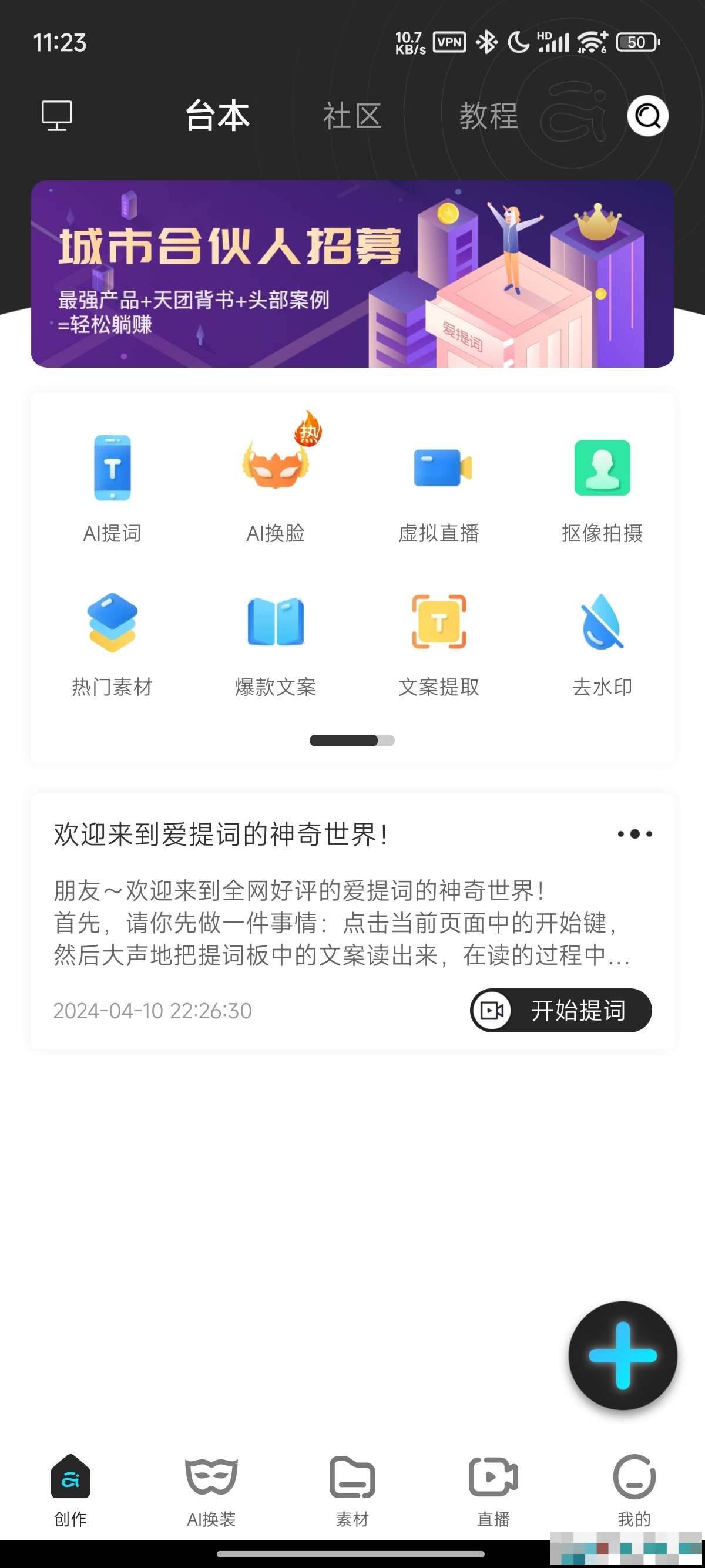Image resolution: width=705 pixels, height=1568 pixels.
Task: Go to the AI换装 tab
Action: pyautogui.click(x=211, y=1490)
